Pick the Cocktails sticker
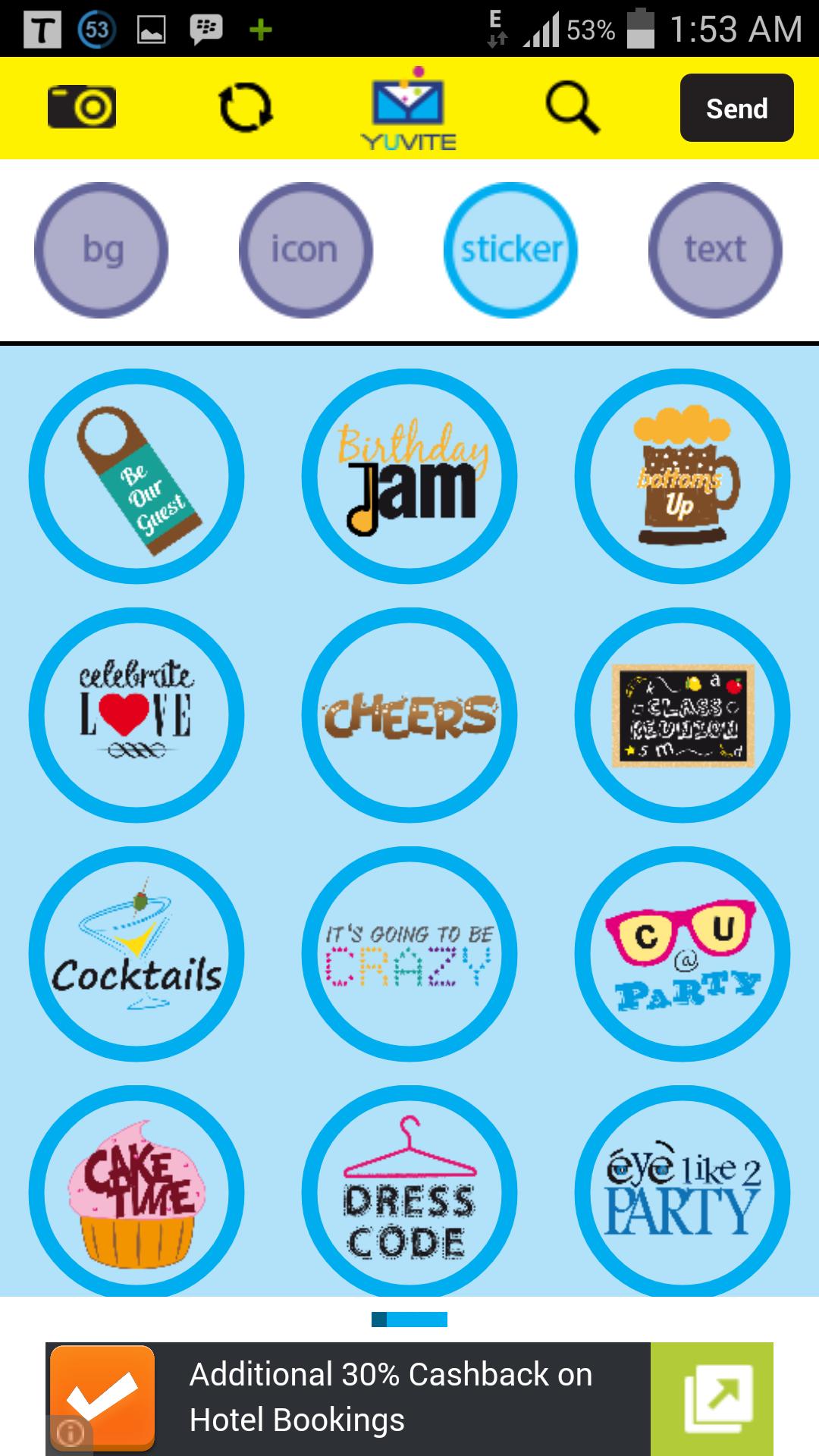The width and height of the screenshot is (819, 1456). click(136, 953)
